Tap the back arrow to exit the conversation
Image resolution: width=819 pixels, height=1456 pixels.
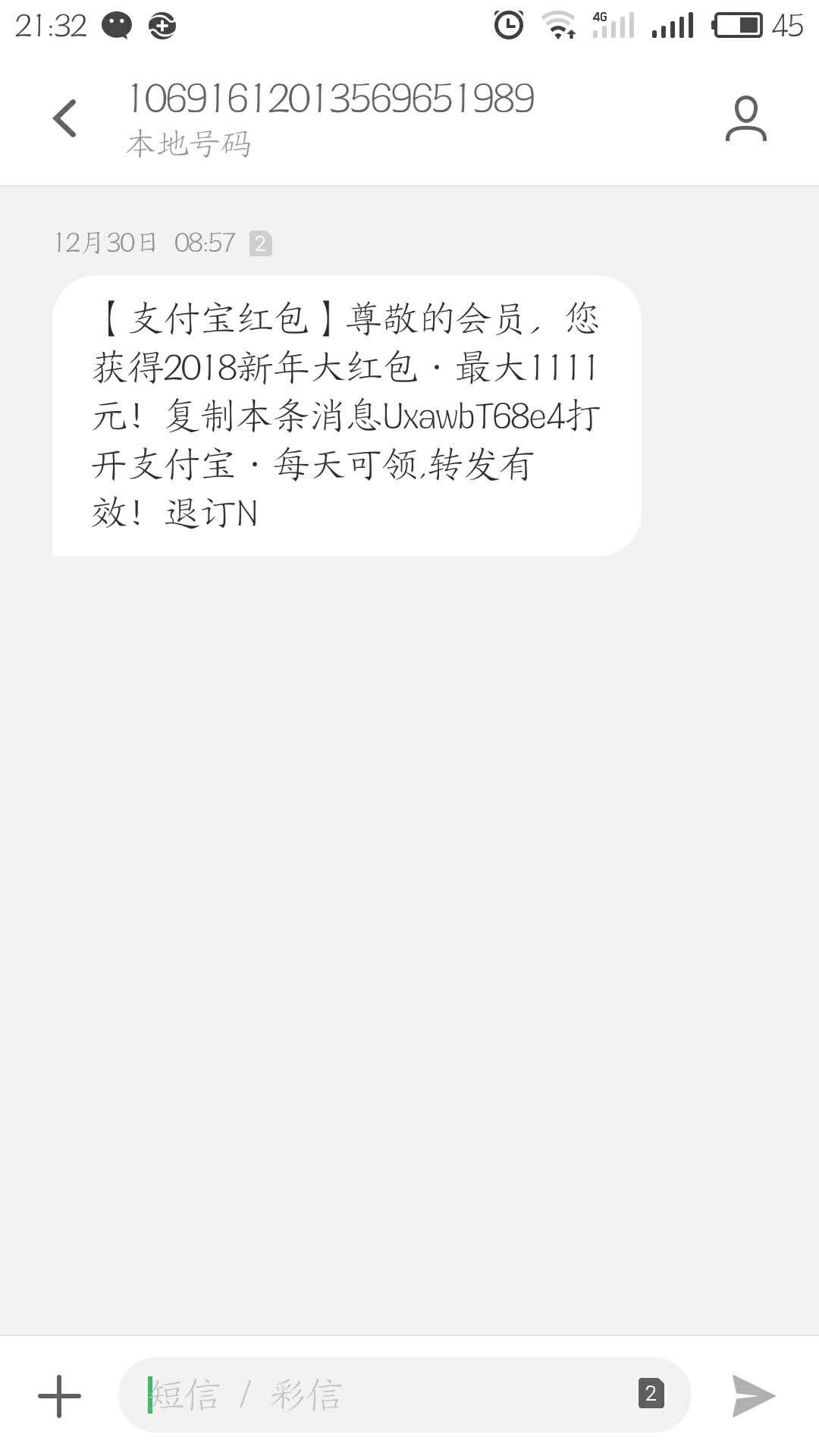pos(65,118)
